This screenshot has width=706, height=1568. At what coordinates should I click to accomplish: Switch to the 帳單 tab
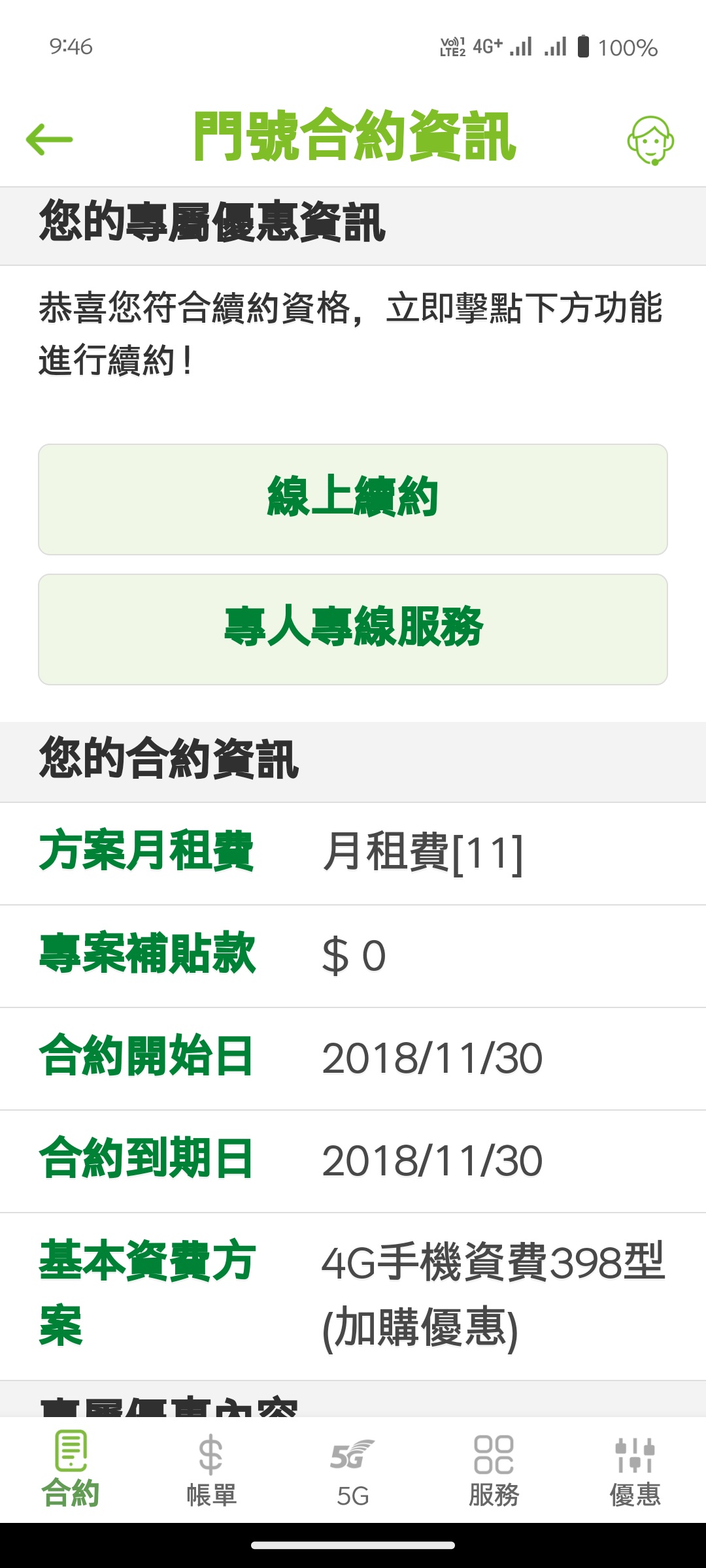tap(211, 1471)
